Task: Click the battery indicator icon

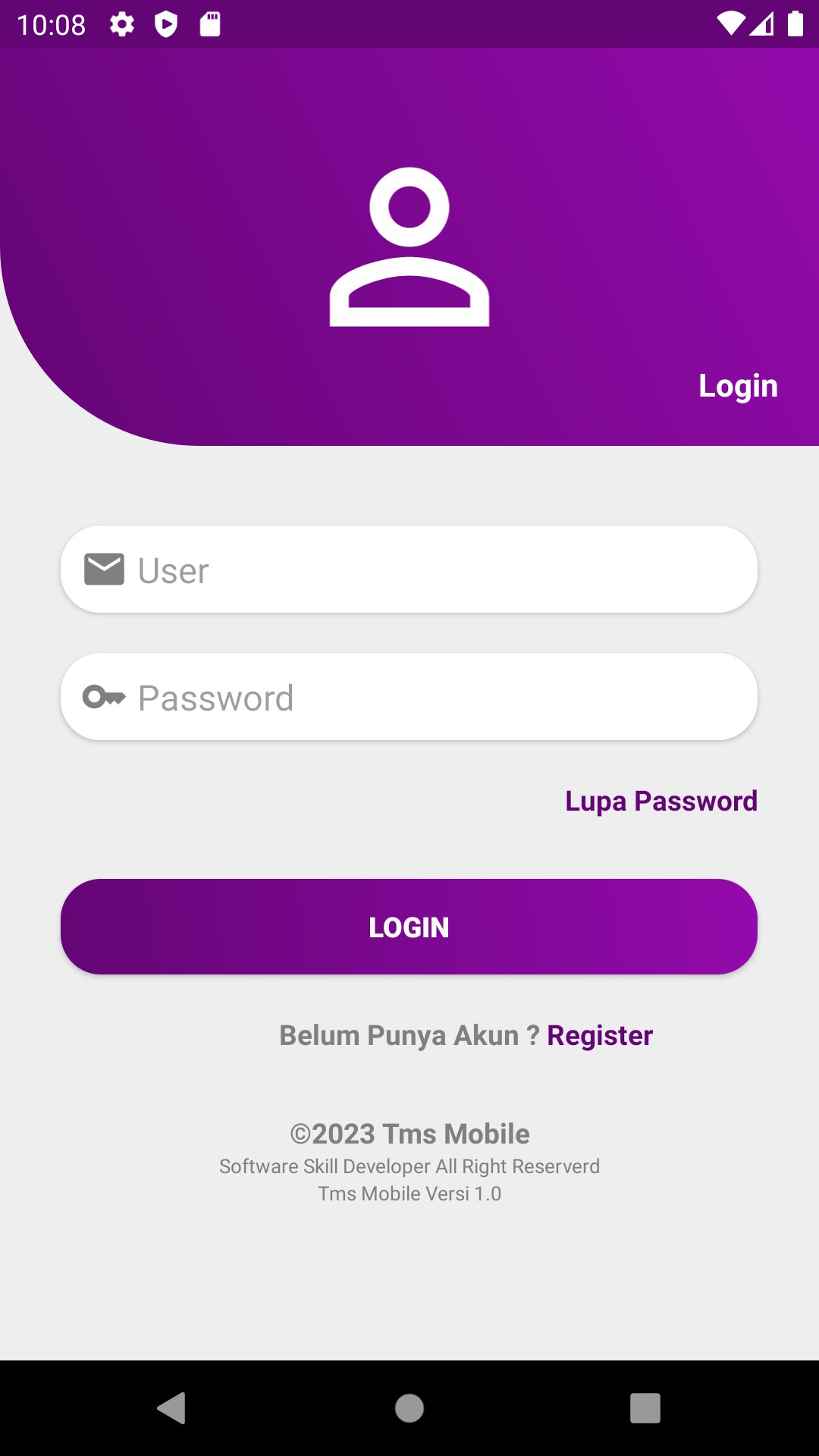Action: click(x=793, y=23)
